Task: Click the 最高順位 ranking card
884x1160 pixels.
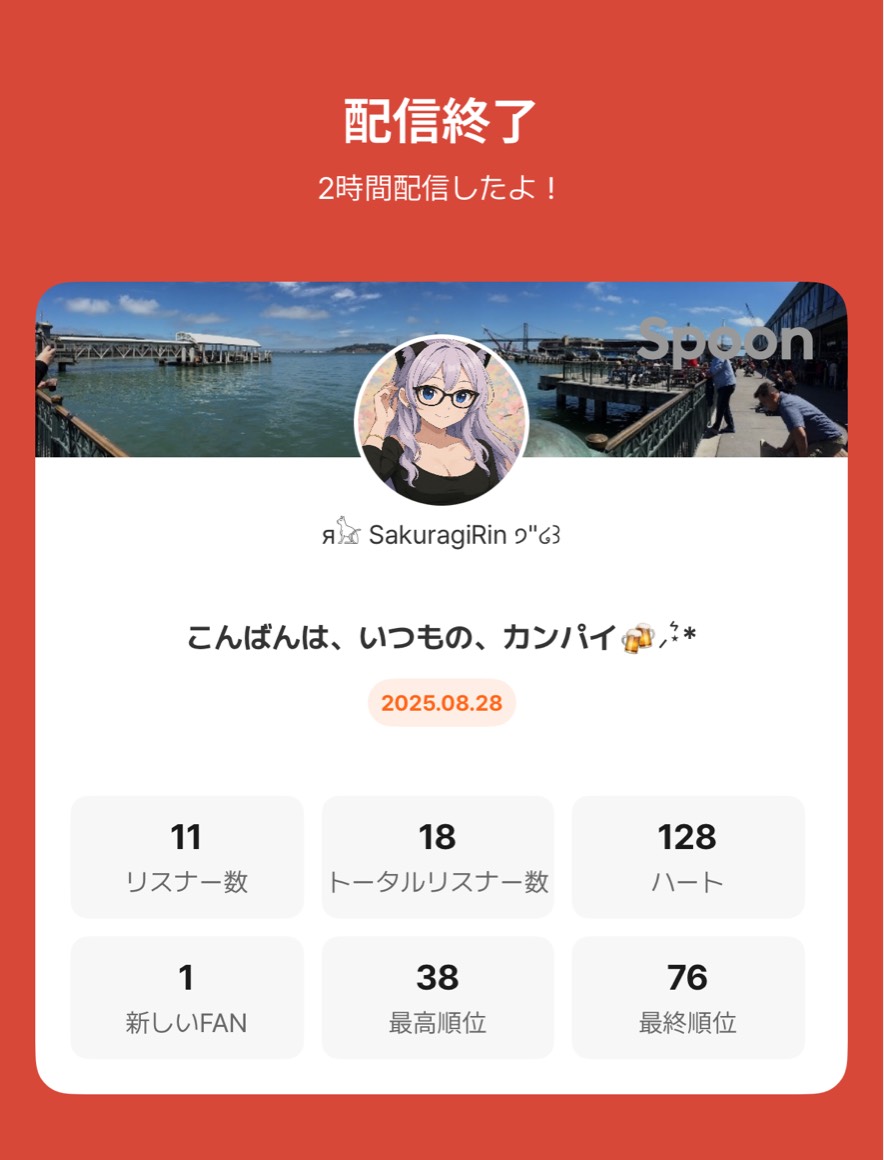Action: [437, 996]
